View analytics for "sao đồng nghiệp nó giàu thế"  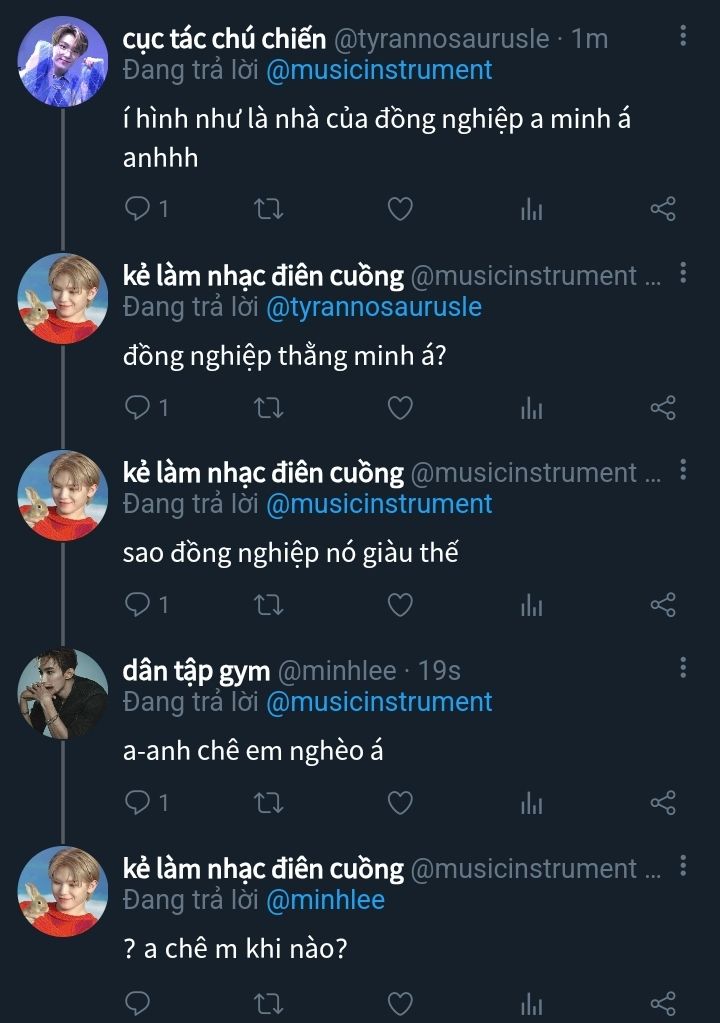coord(531,605)
